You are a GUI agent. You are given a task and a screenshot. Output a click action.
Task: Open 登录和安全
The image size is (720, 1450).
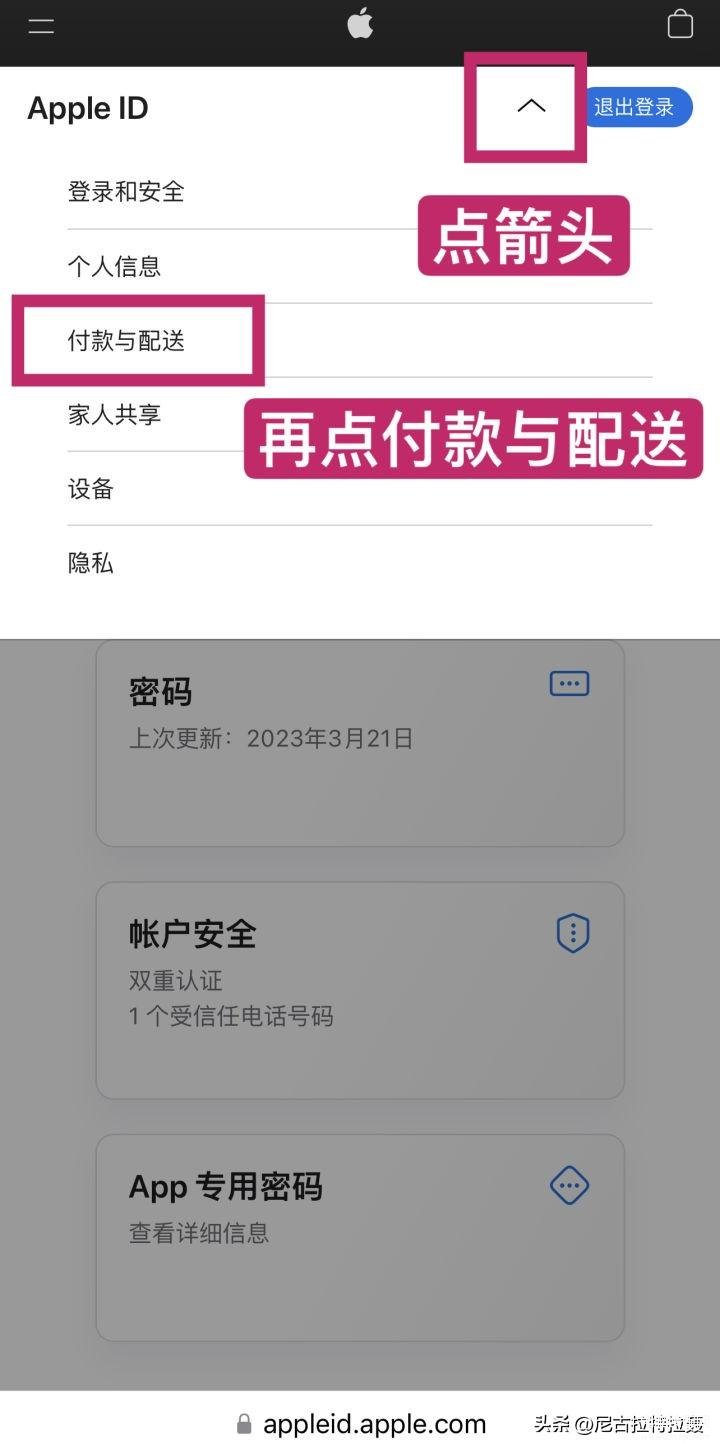pos(126,192)
